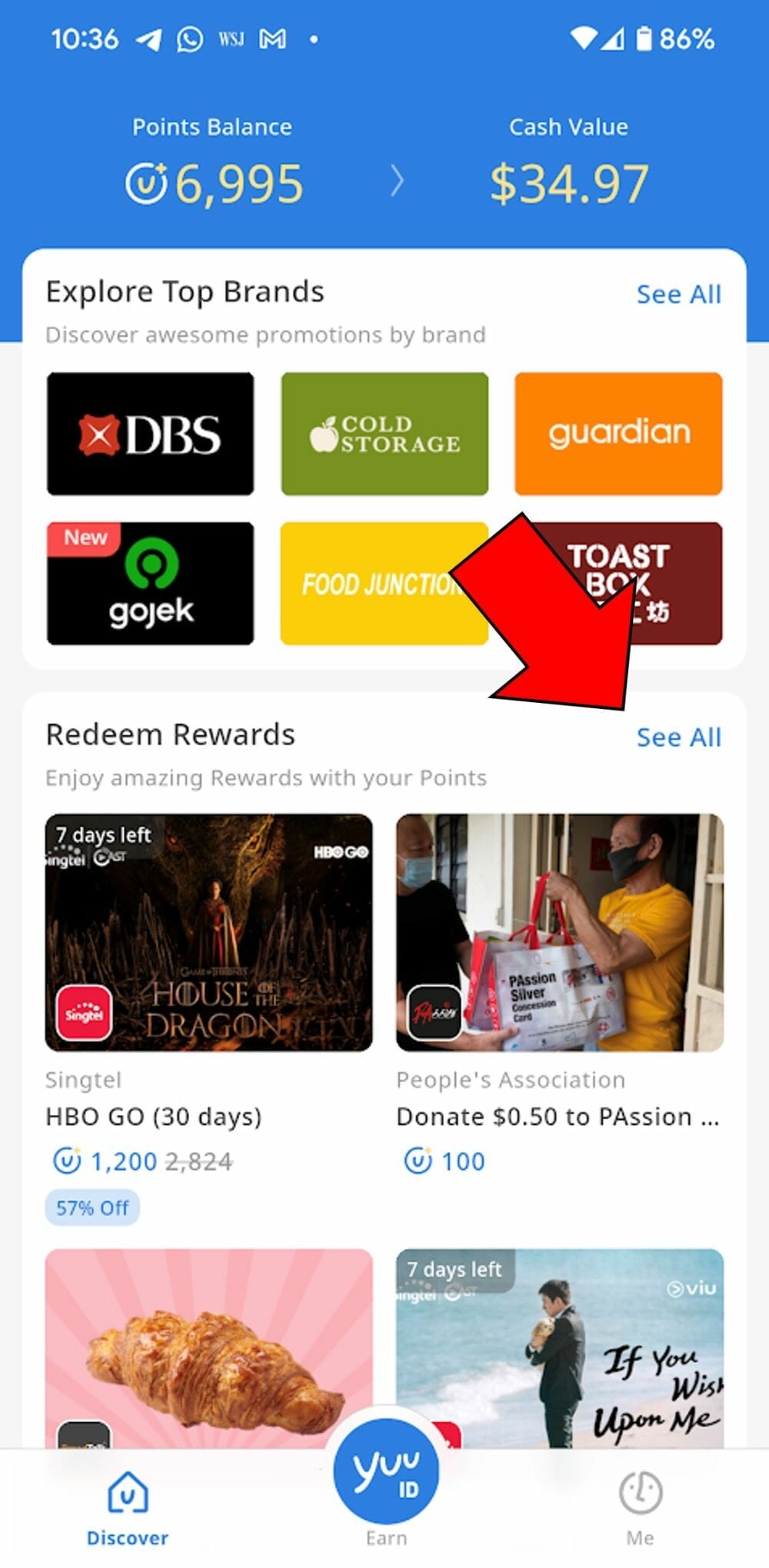Open the People's Association donation reward
The height and width of the screenshot is (1568, 769).
click(560, 933)
